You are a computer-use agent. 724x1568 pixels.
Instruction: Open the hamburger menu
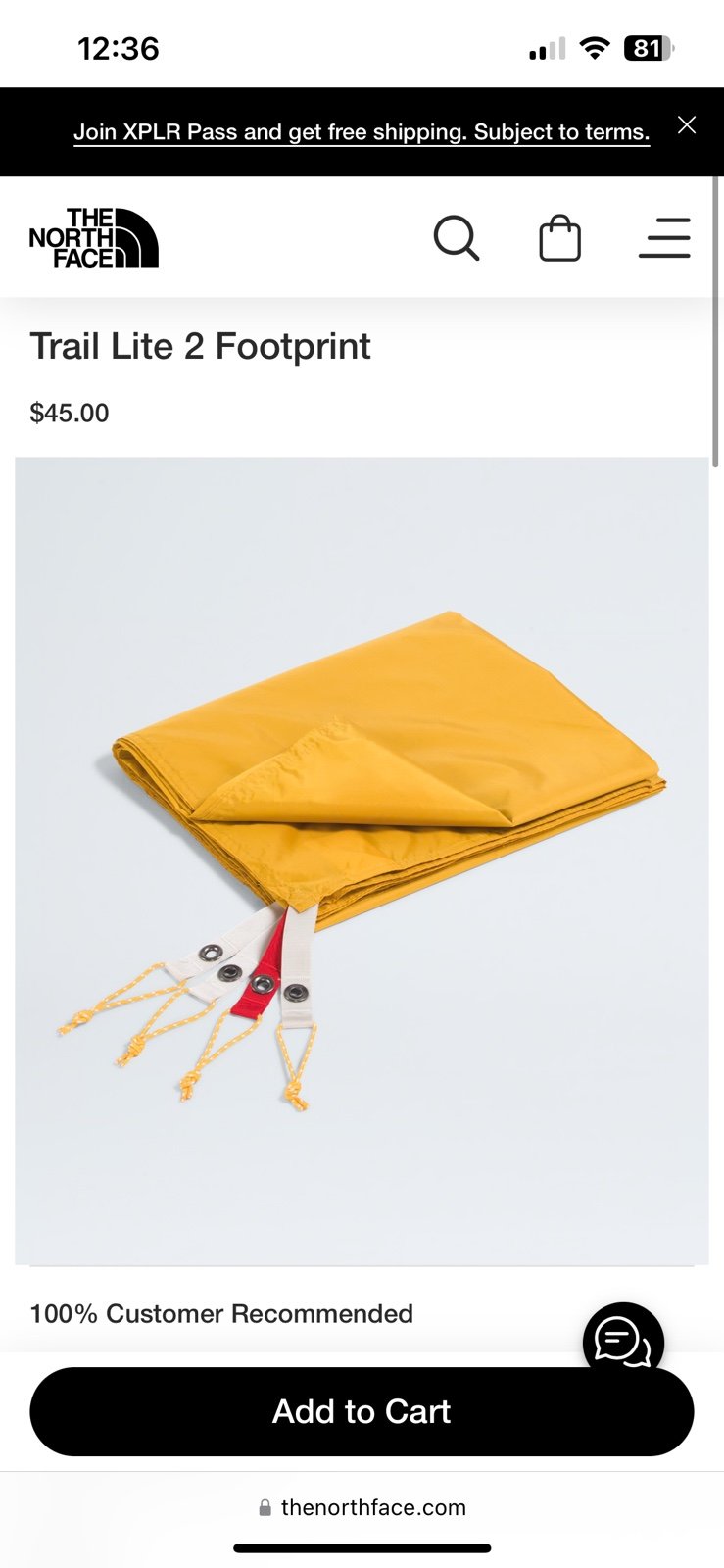[x=665, y=238]
